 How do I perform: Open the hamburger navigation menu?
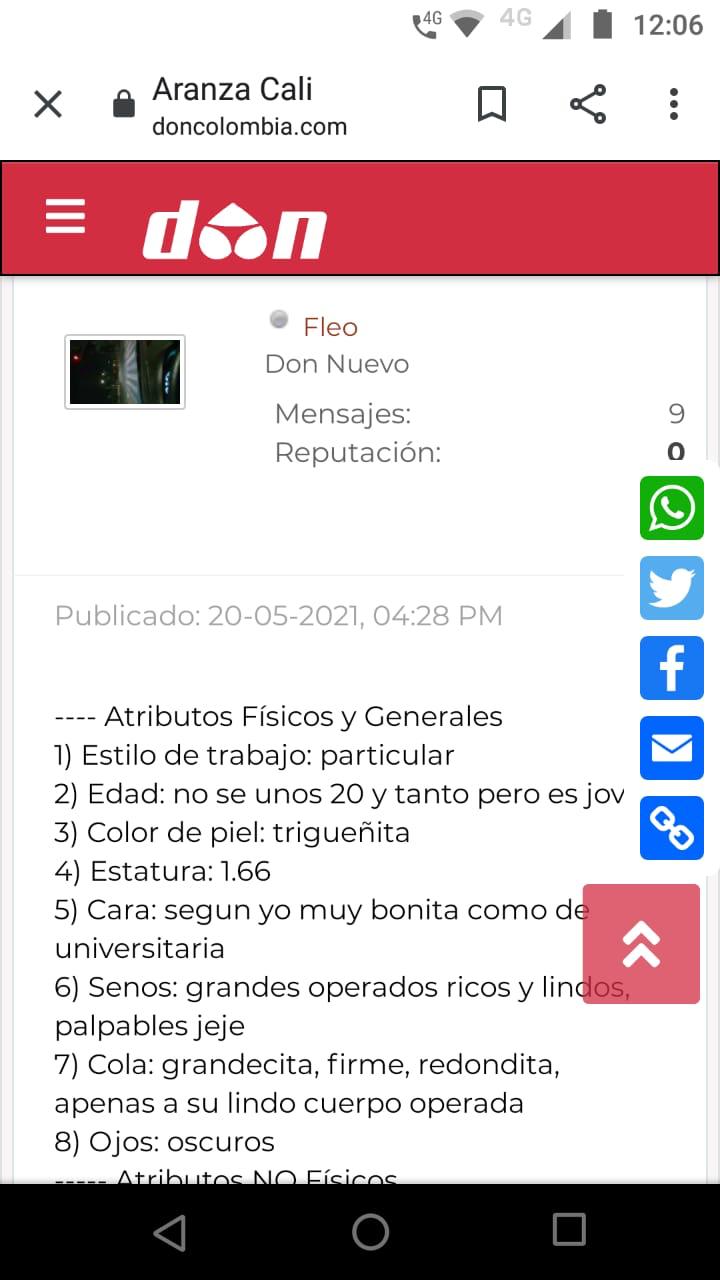pyautogui.click(x=65, y=216)
